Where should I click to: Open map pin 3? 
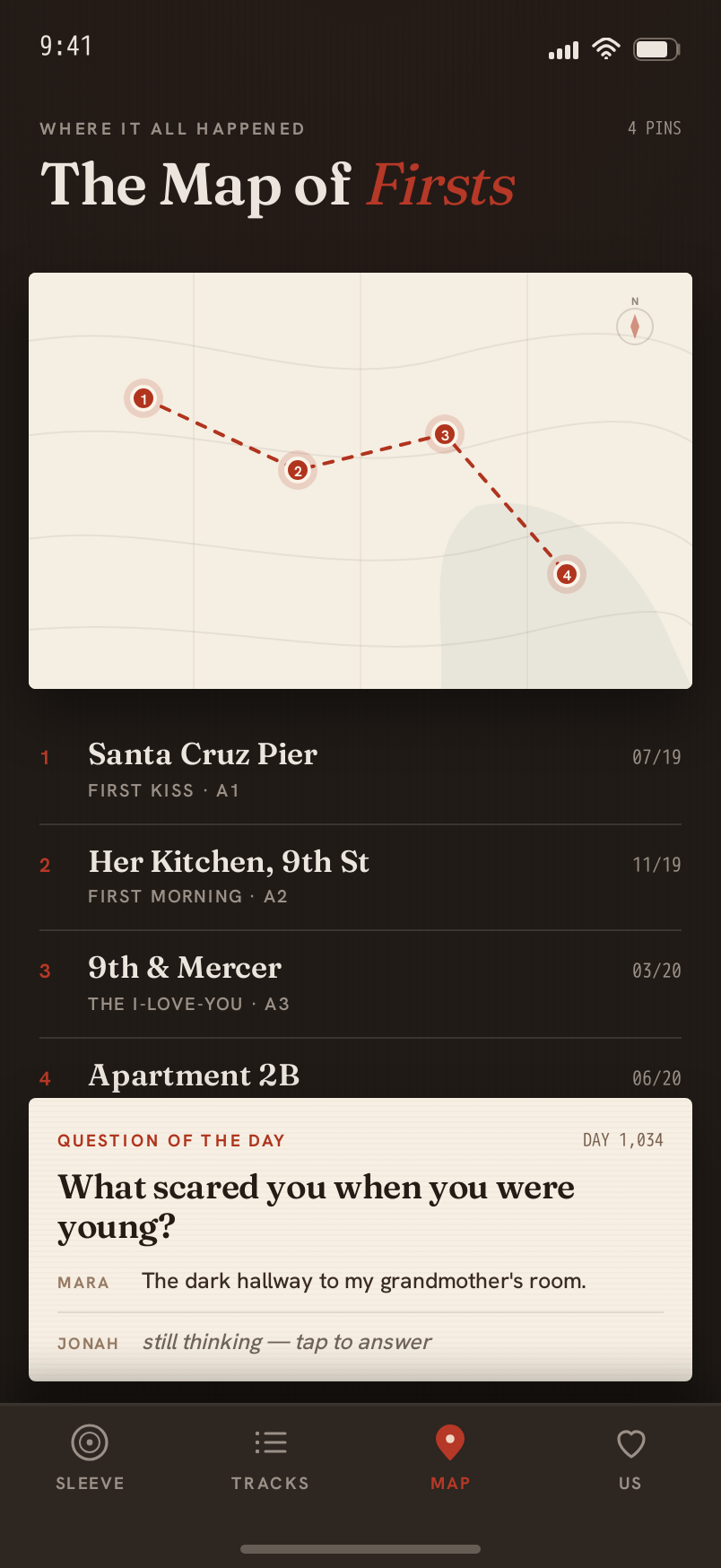445,434
